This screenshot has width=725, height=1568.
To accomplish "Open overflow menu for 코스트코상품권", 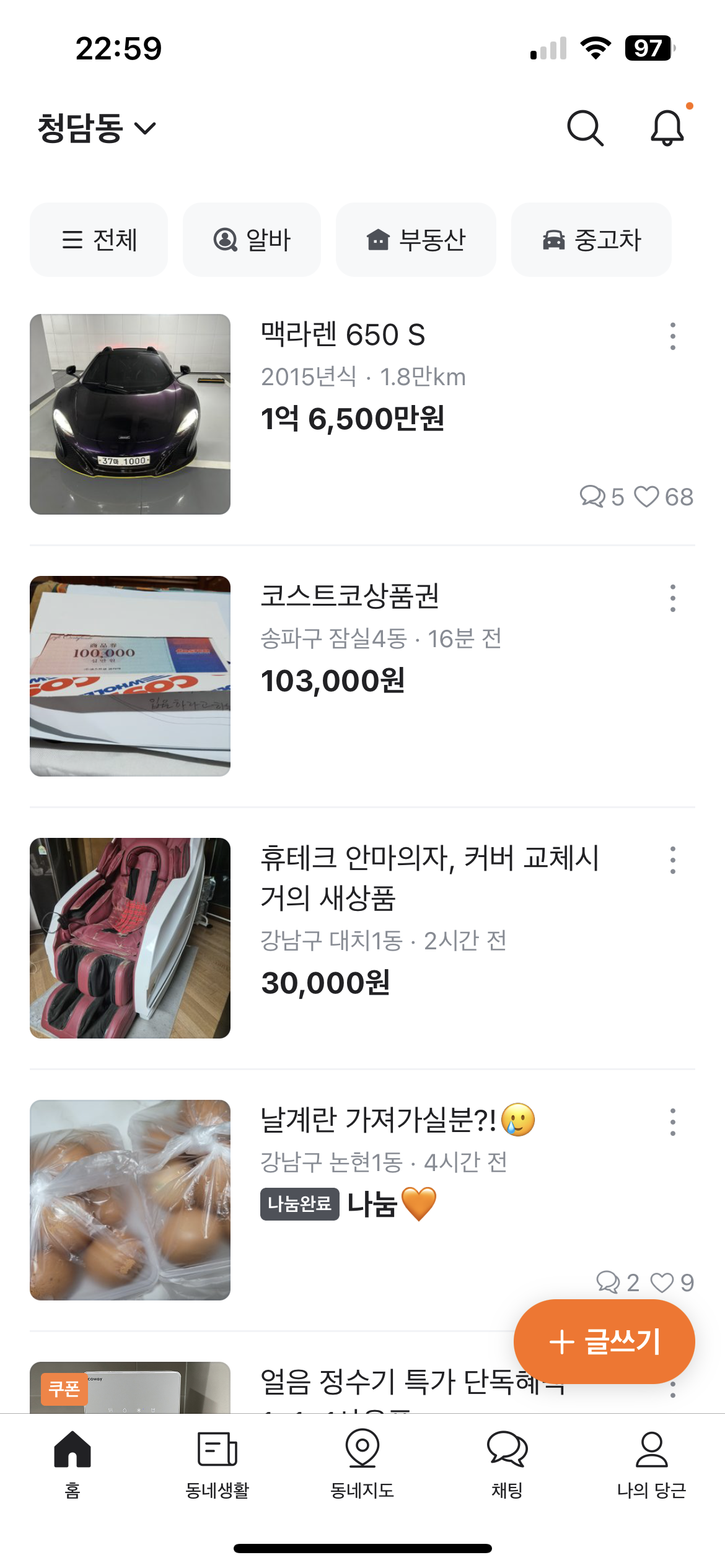I will click(x=672, y=598).
